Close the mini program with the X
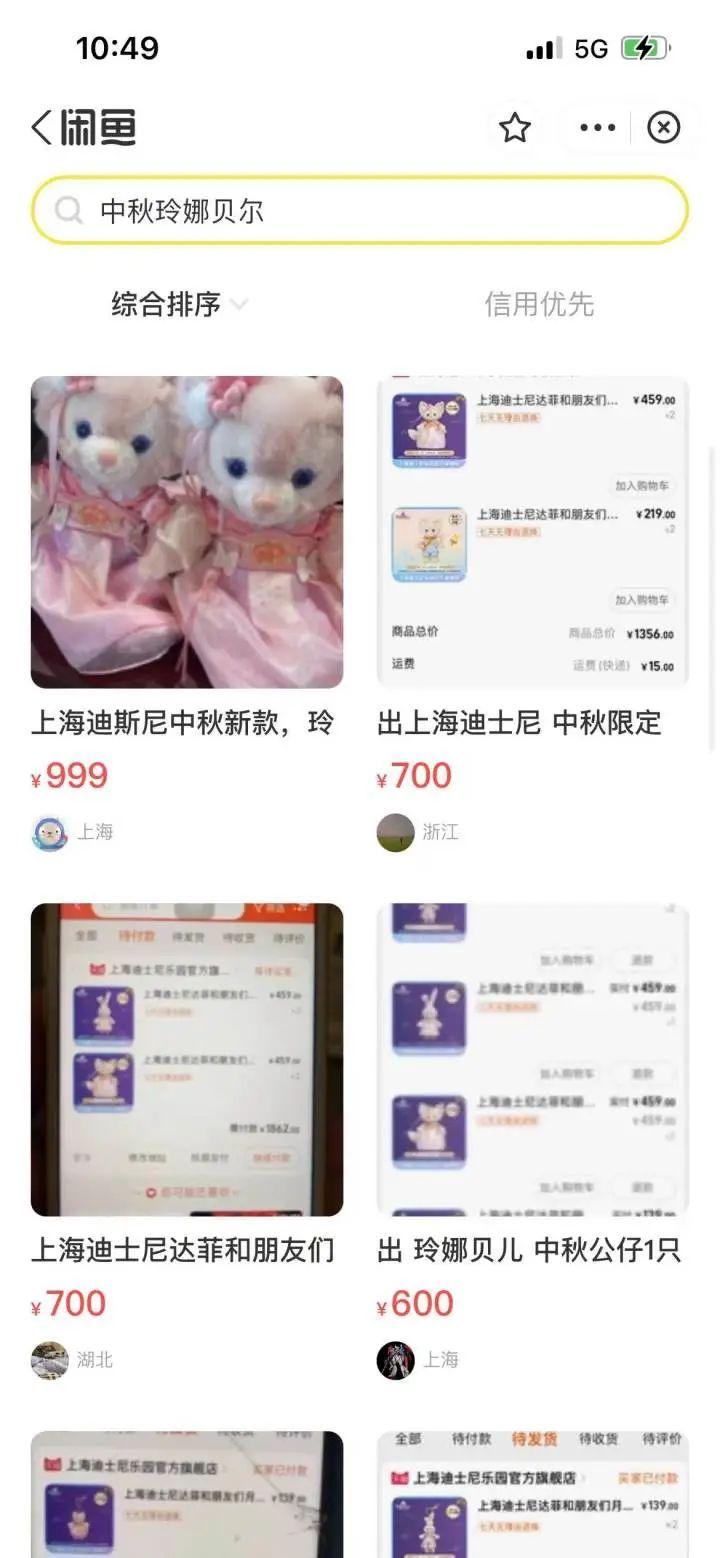Image resolution: width=720 pixels, height=1558 pixels. pos(664,127)
